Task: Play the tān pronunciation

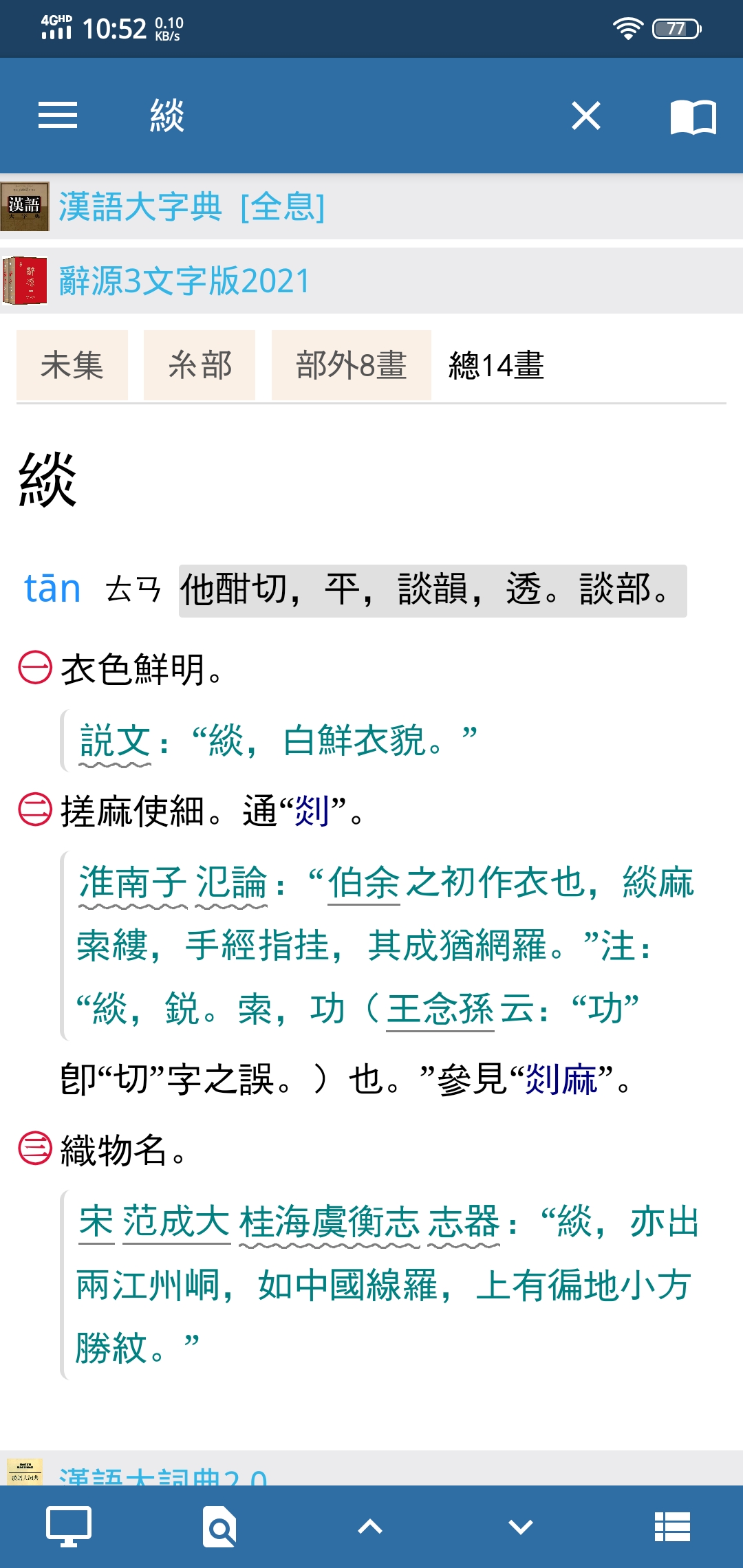Action: [52, 589]
